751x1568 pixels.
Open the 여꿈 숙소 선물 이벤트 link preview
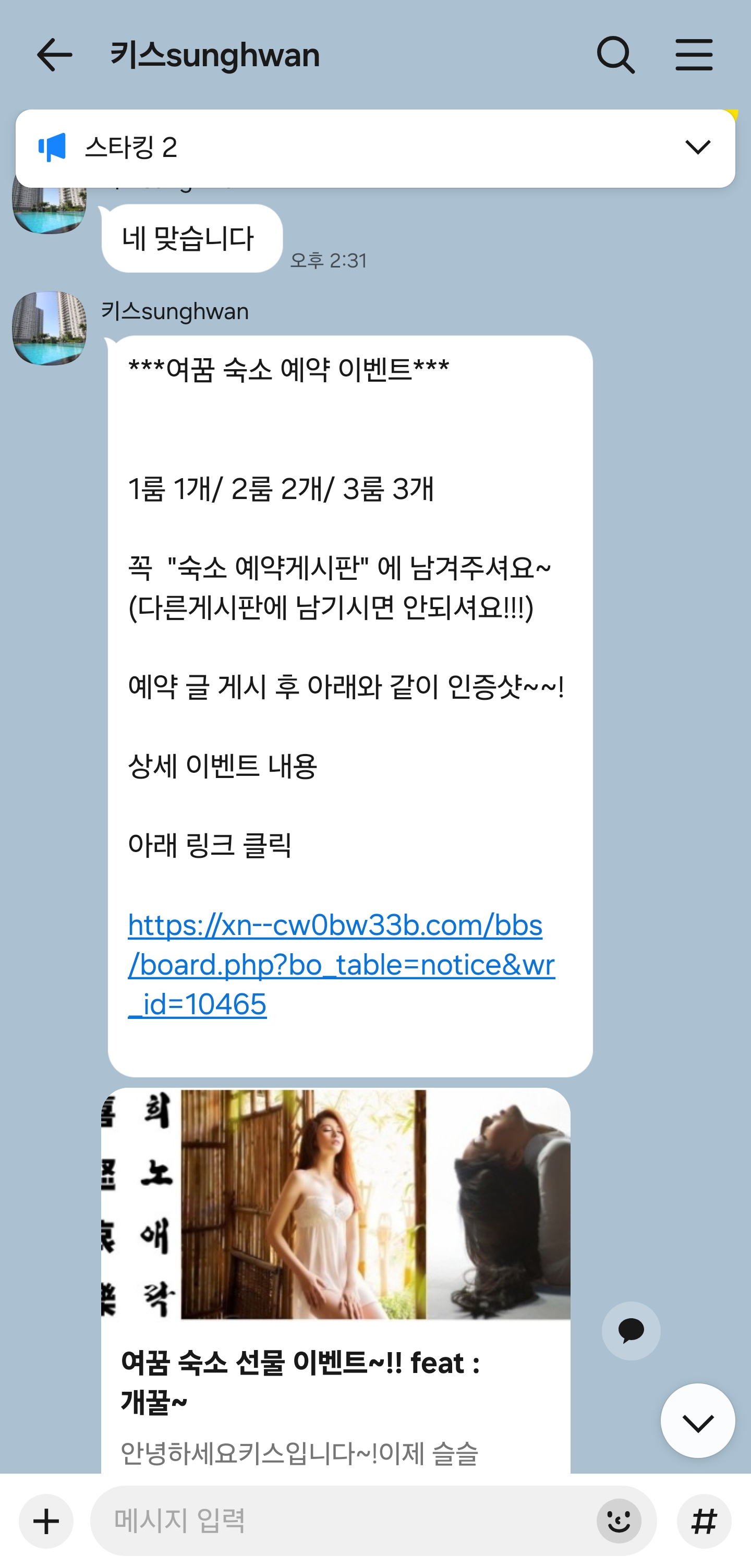(335, 1278)
